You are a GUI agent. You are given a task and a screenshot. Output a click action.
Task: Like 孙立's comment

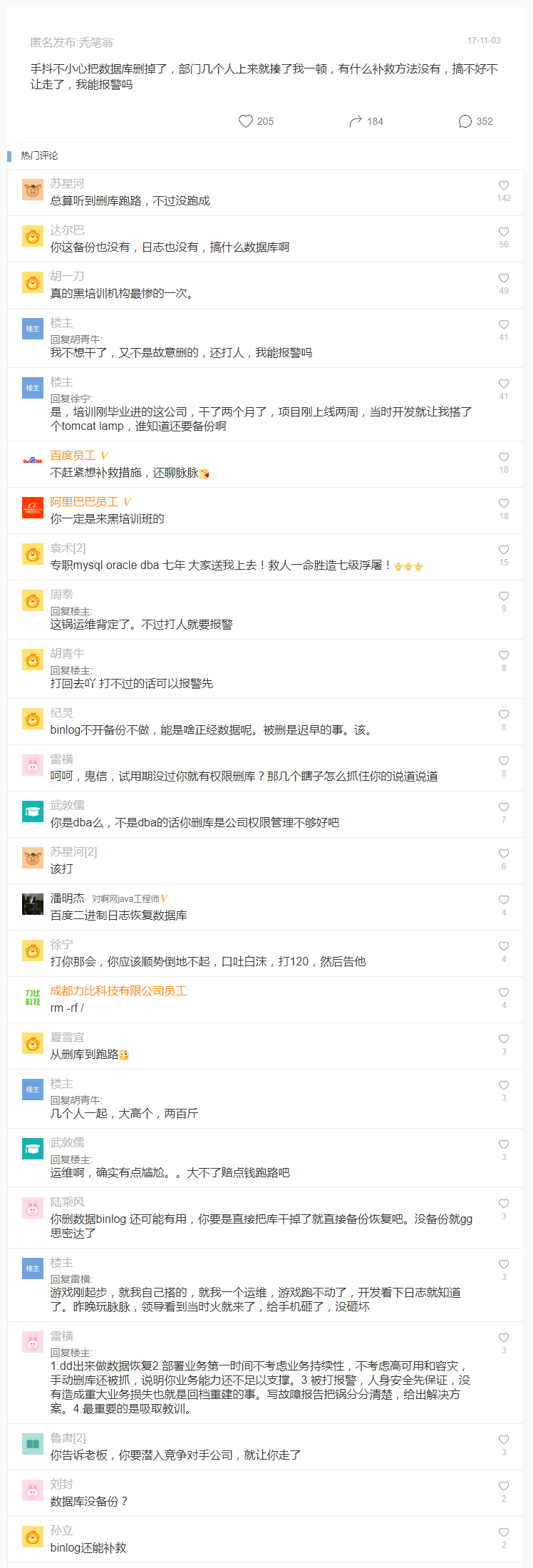(504, 1532)
